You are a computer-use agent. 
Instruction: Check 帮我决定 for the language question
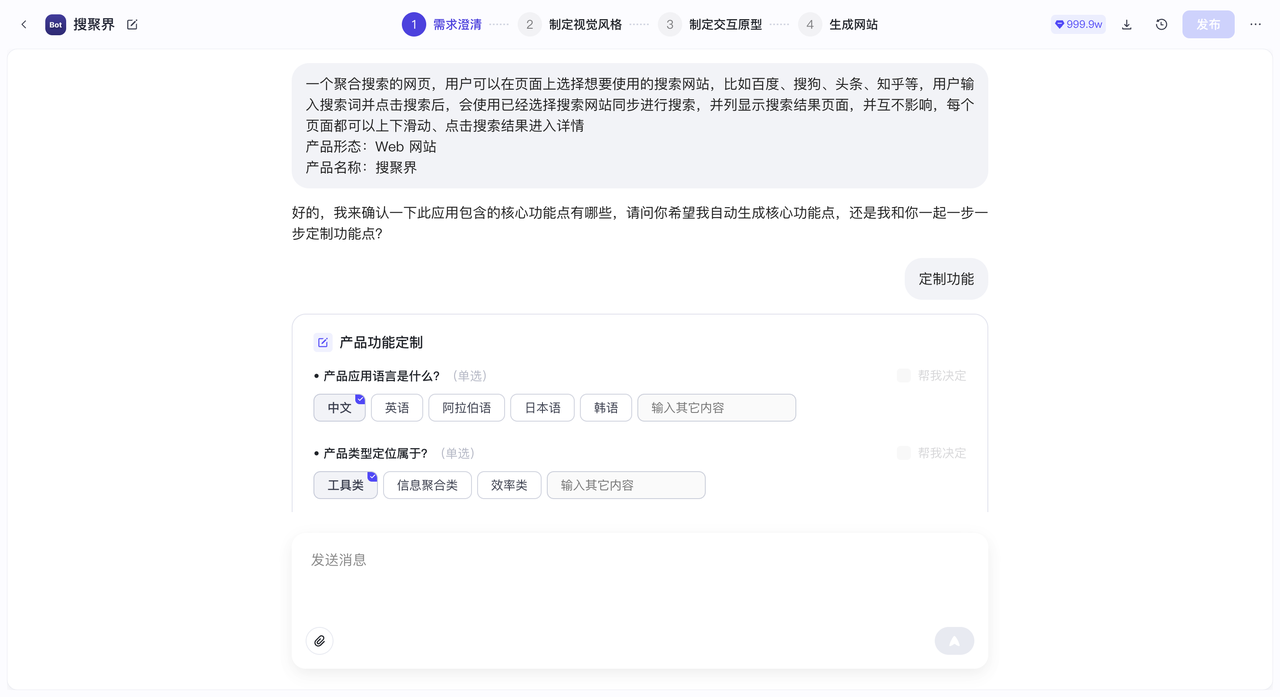[x=904, y=376]
